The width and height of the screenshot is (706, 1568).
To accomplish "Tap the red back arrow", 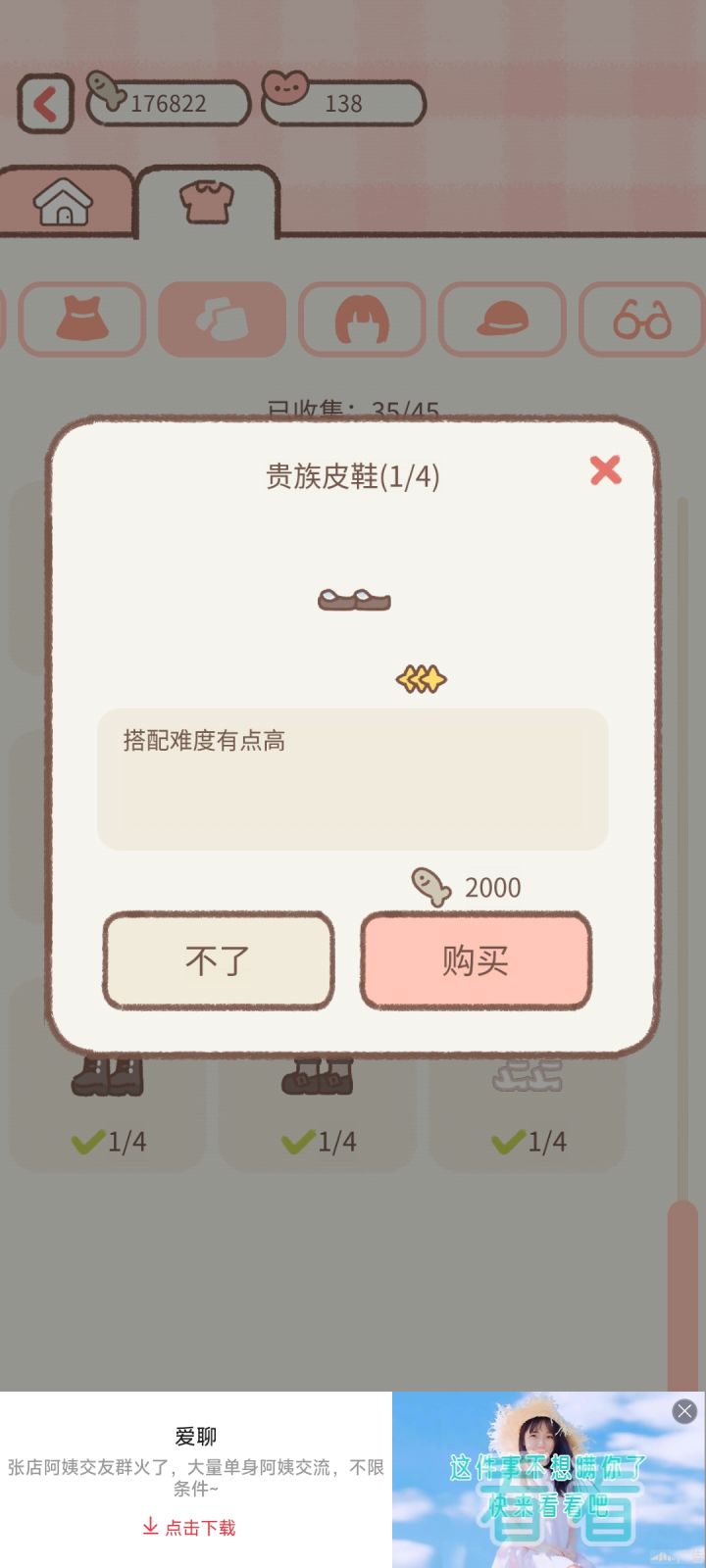I will tap(43, 101).
